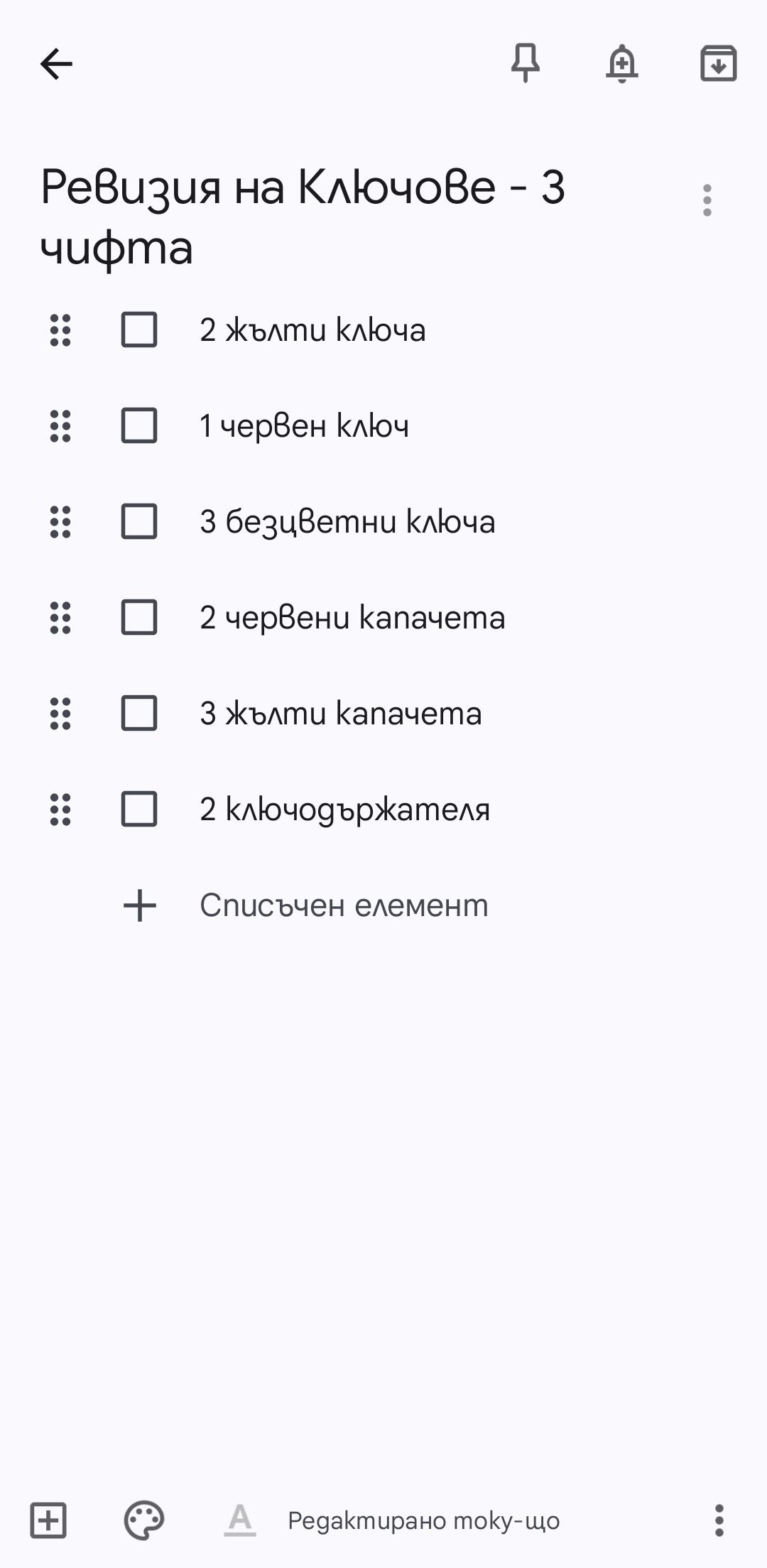Pin this note
This screenshot has height=1568, width=767.
[x=526, y=63]
